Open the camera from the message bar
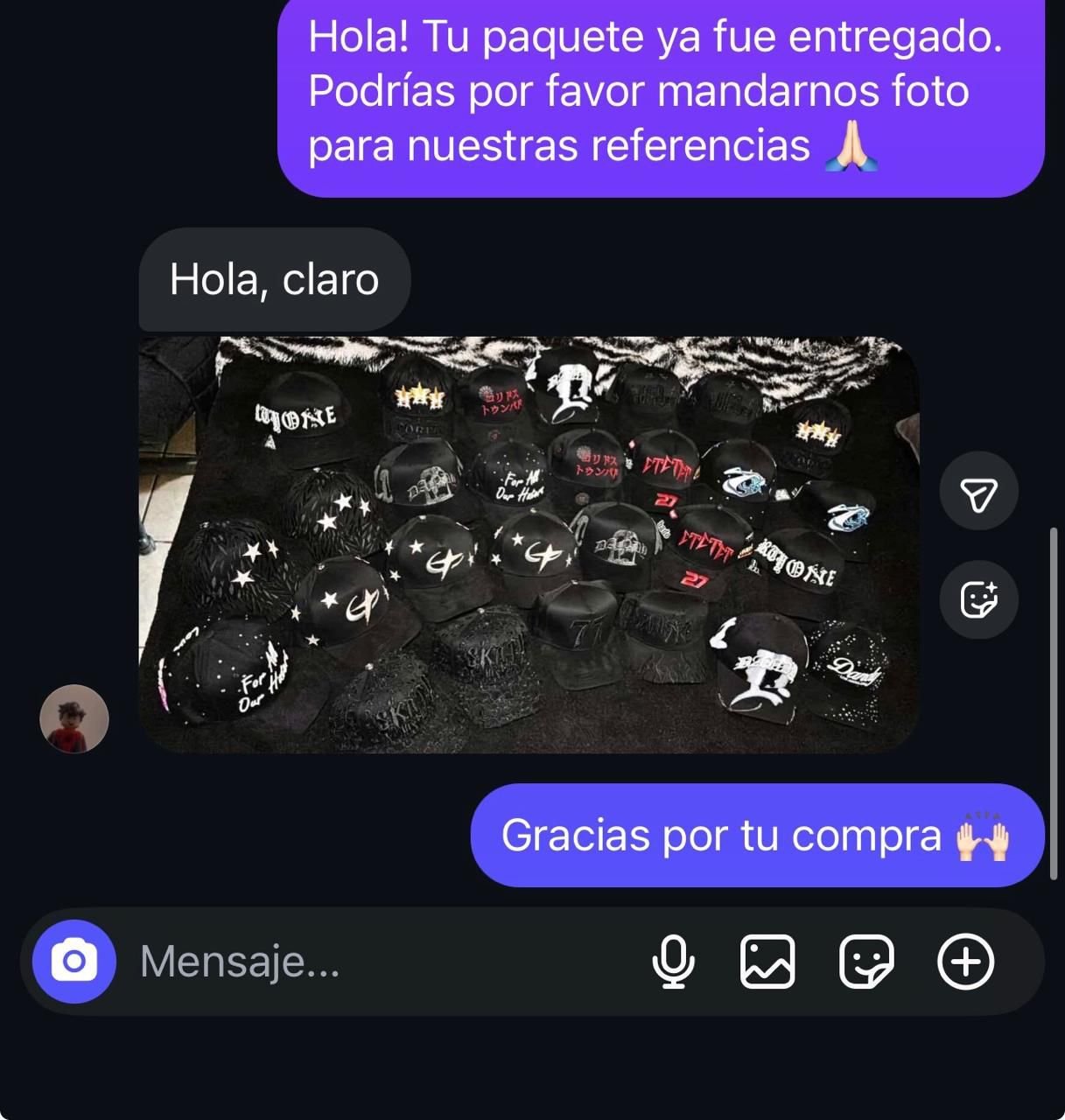This screenshot has height=1120, width=1065. pos(74,962)
